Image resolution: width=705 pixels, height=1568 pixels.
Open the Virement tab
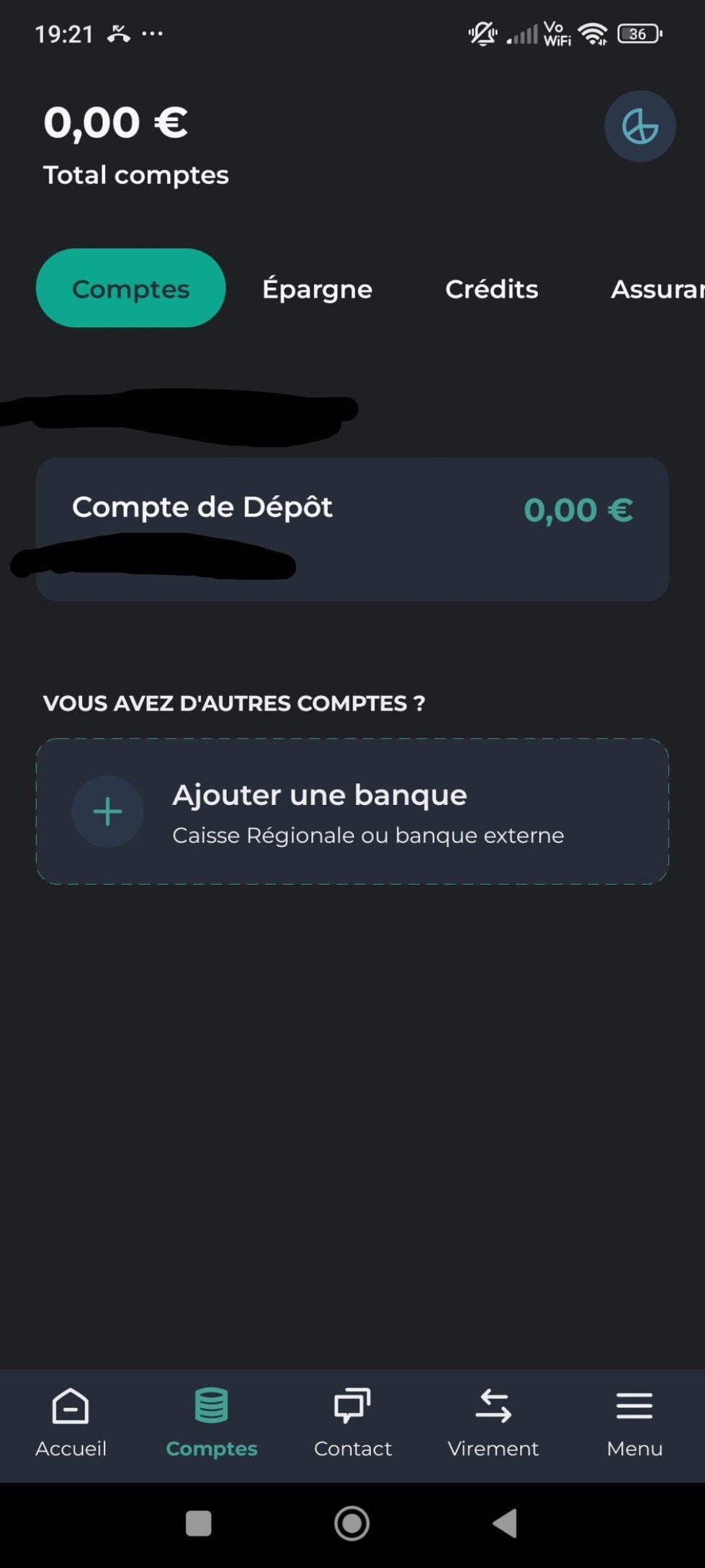pos(493,1423)
